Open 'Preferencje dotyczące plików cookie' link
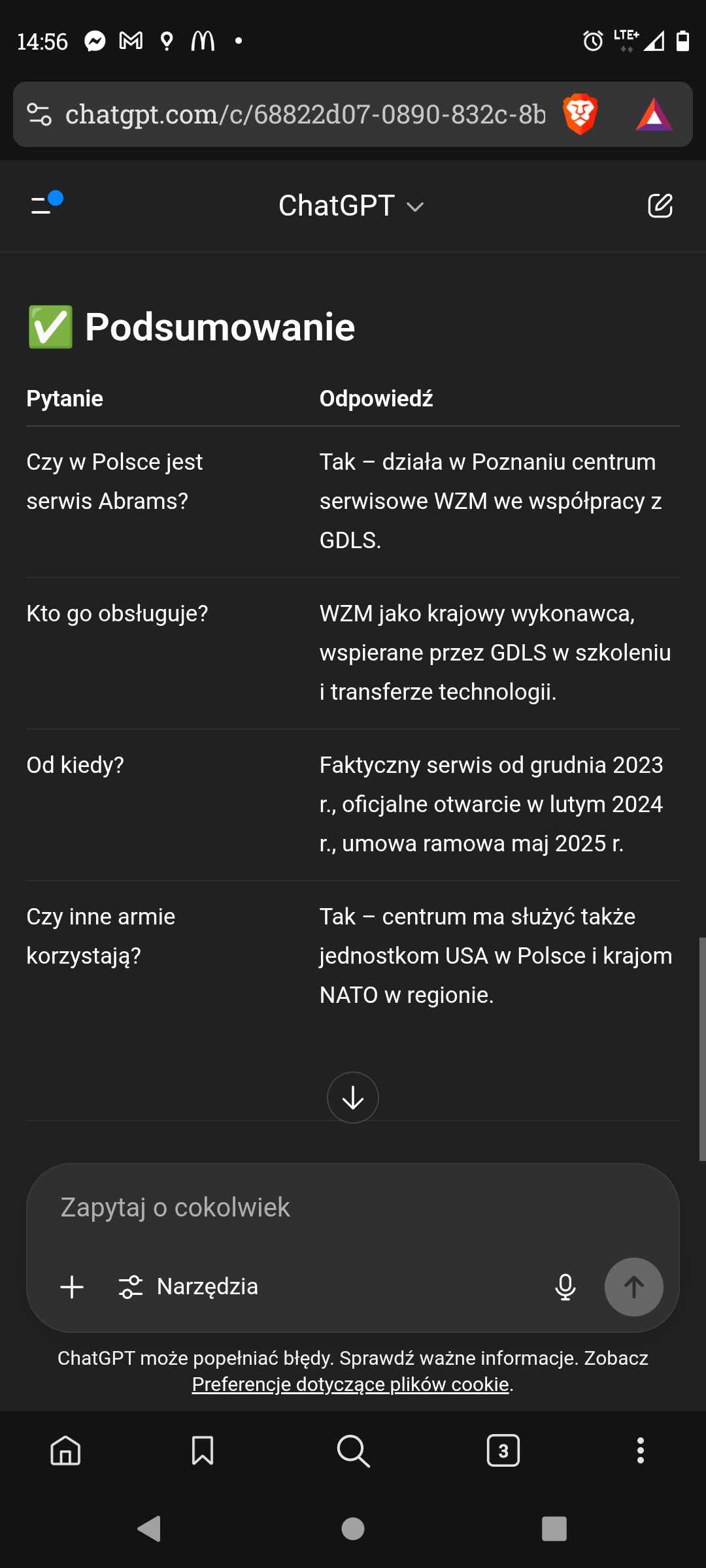The image size is (706, 1568). pos(350,1384)
